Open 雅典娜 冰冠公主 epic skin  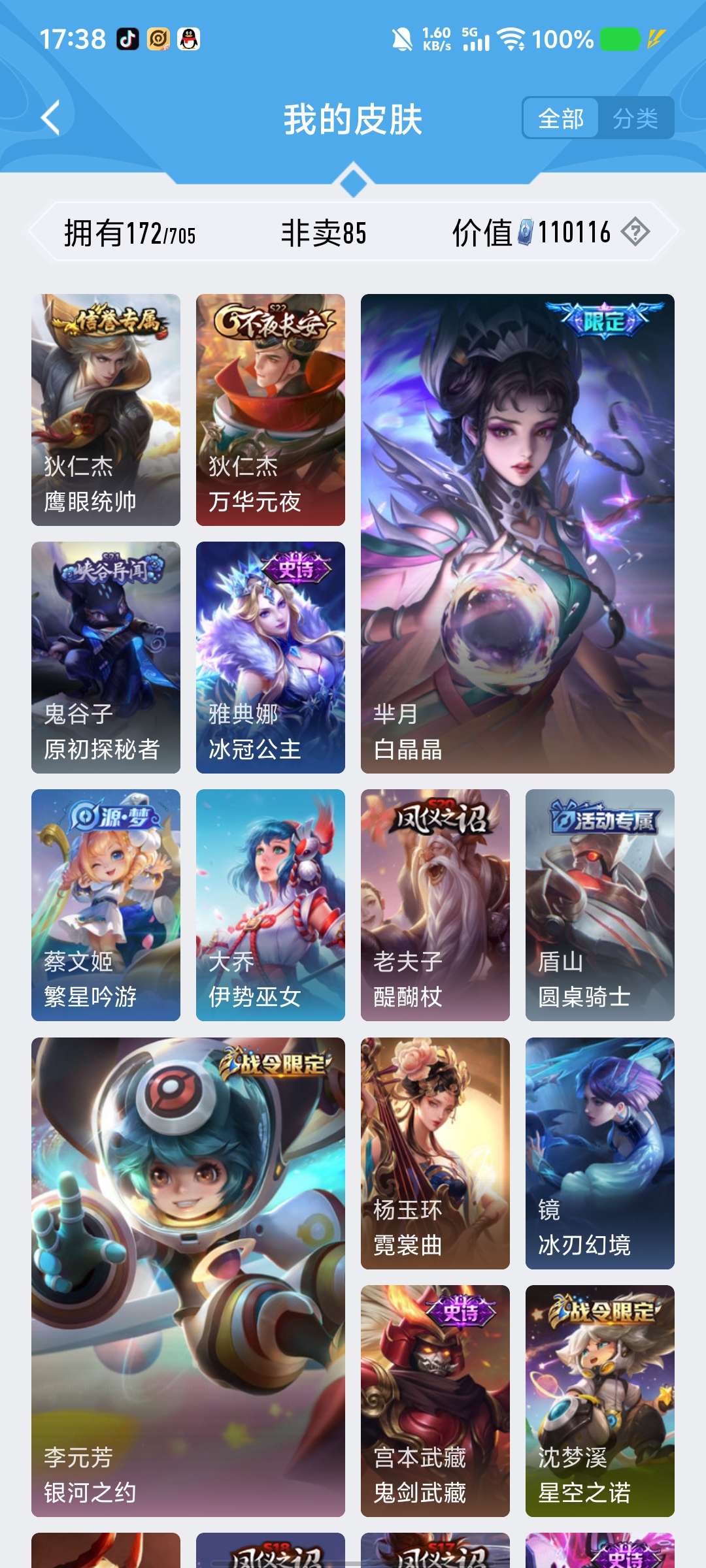pos(271,657)
